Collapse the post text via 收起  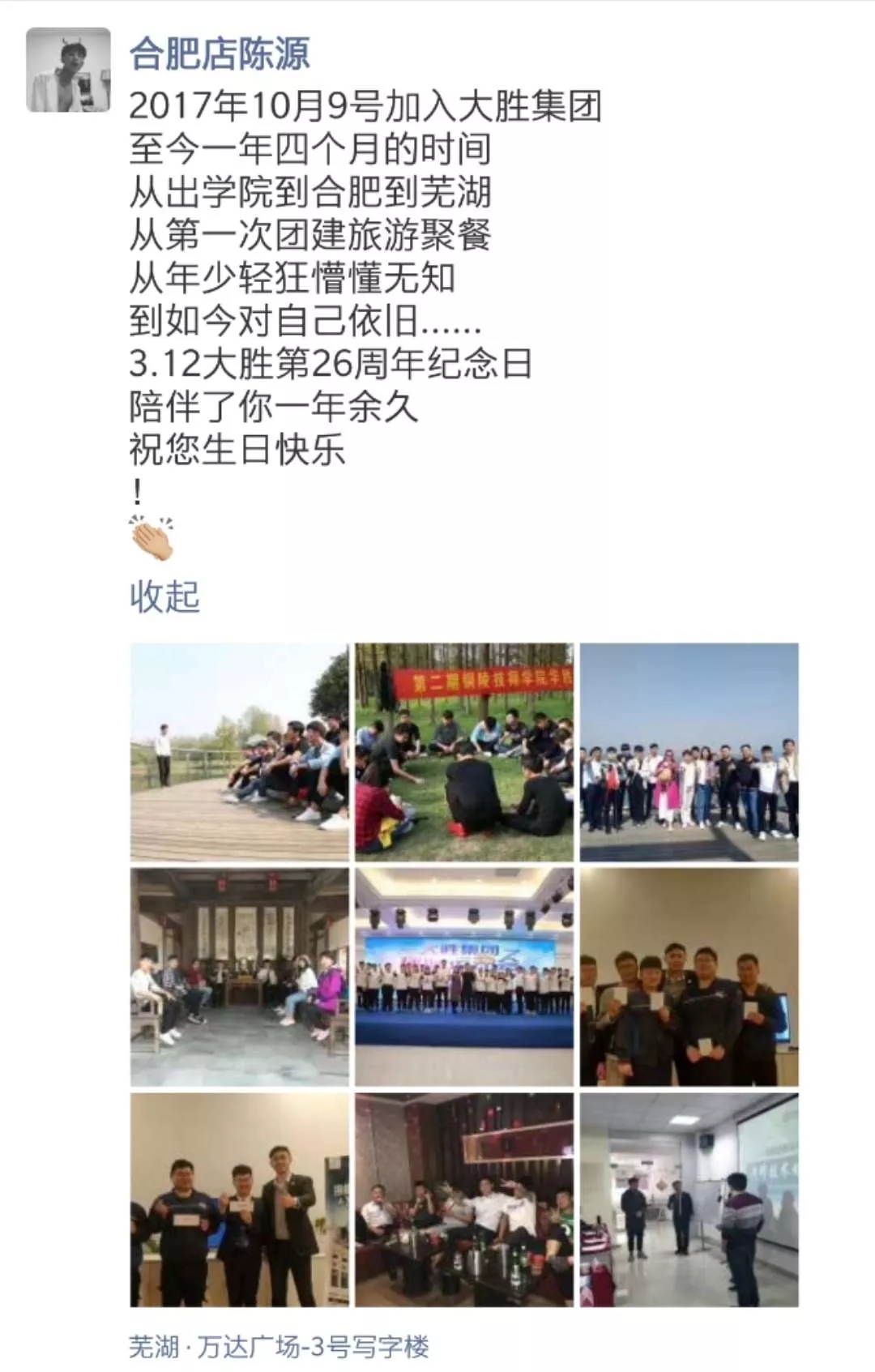click(164, 597)
